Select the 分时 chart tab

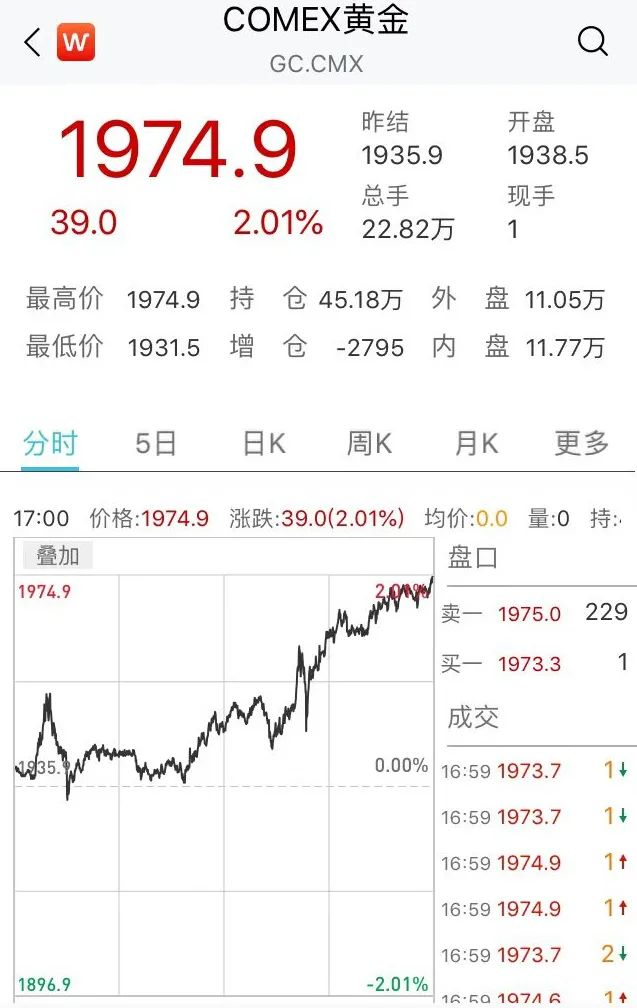(x=50, y=444)
